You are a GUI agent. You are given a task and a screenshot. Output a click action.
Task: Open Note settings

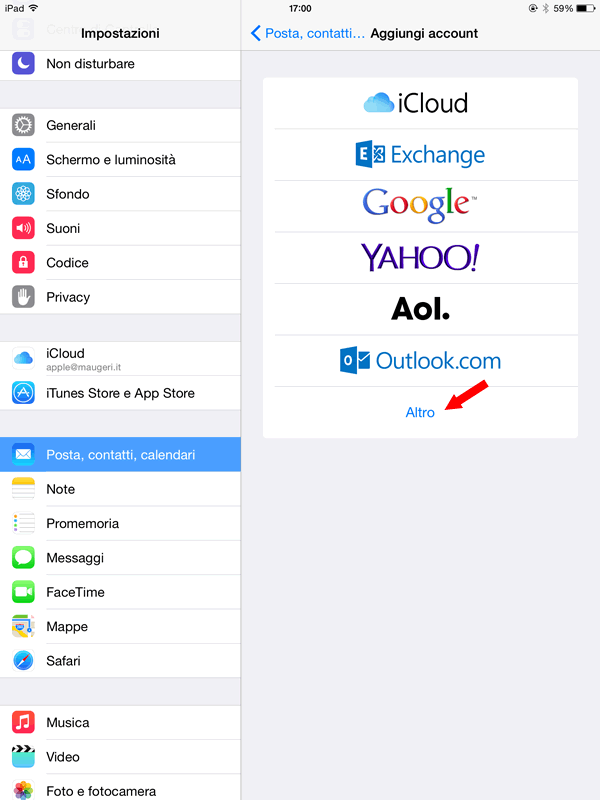120,489
